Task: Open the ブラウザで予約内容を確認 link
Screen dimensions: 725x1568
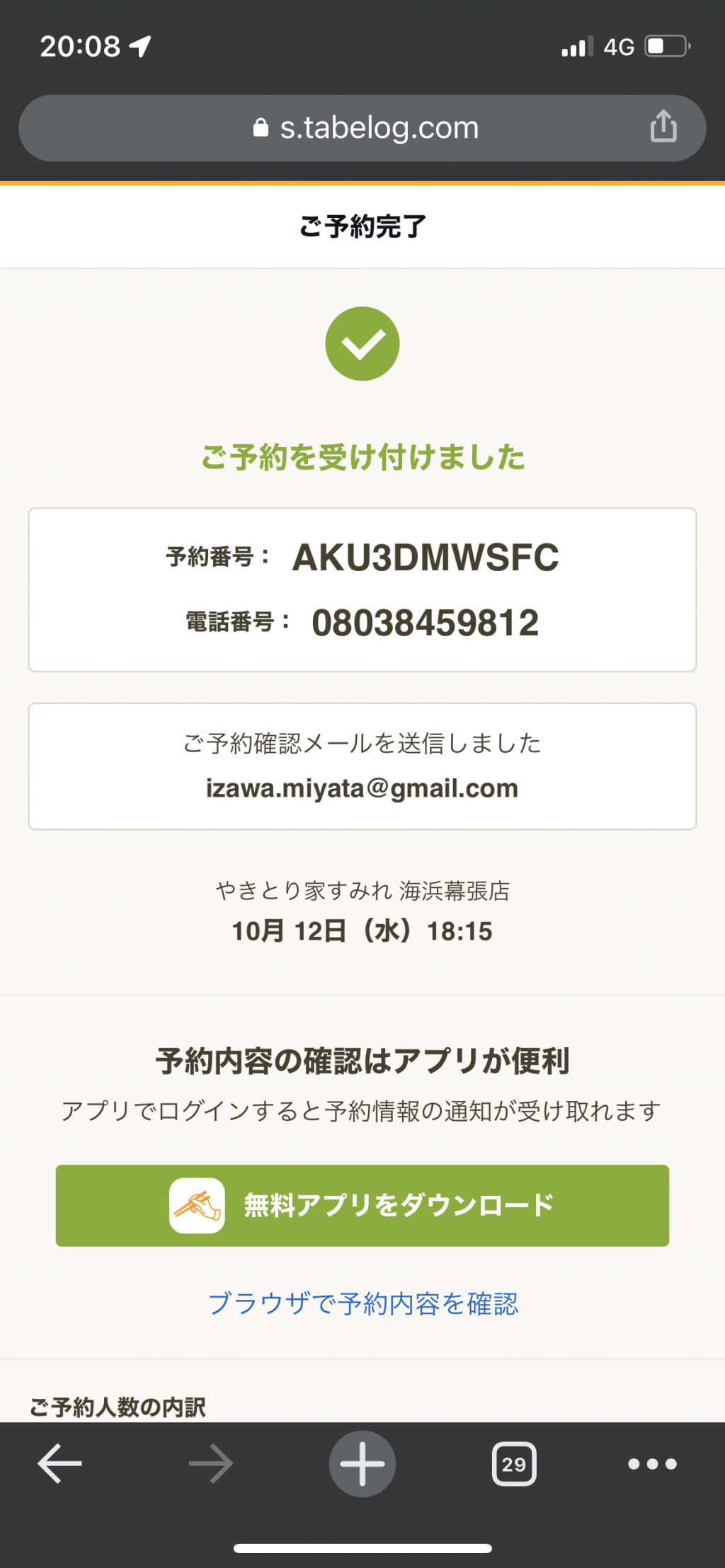Action: [x=362, y=1303]
